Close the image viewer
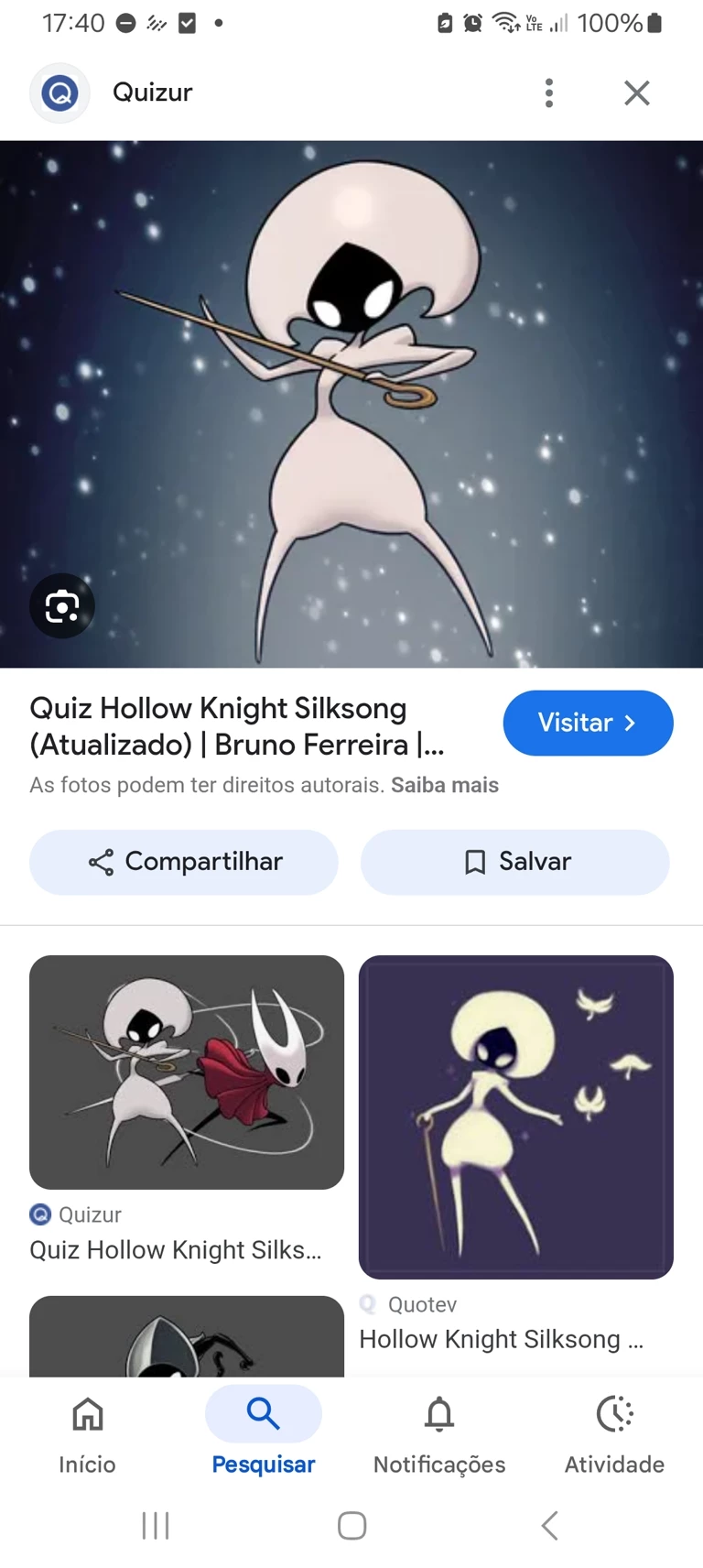The width and height of the screenshot is (703, 1568). click(636, 93)
